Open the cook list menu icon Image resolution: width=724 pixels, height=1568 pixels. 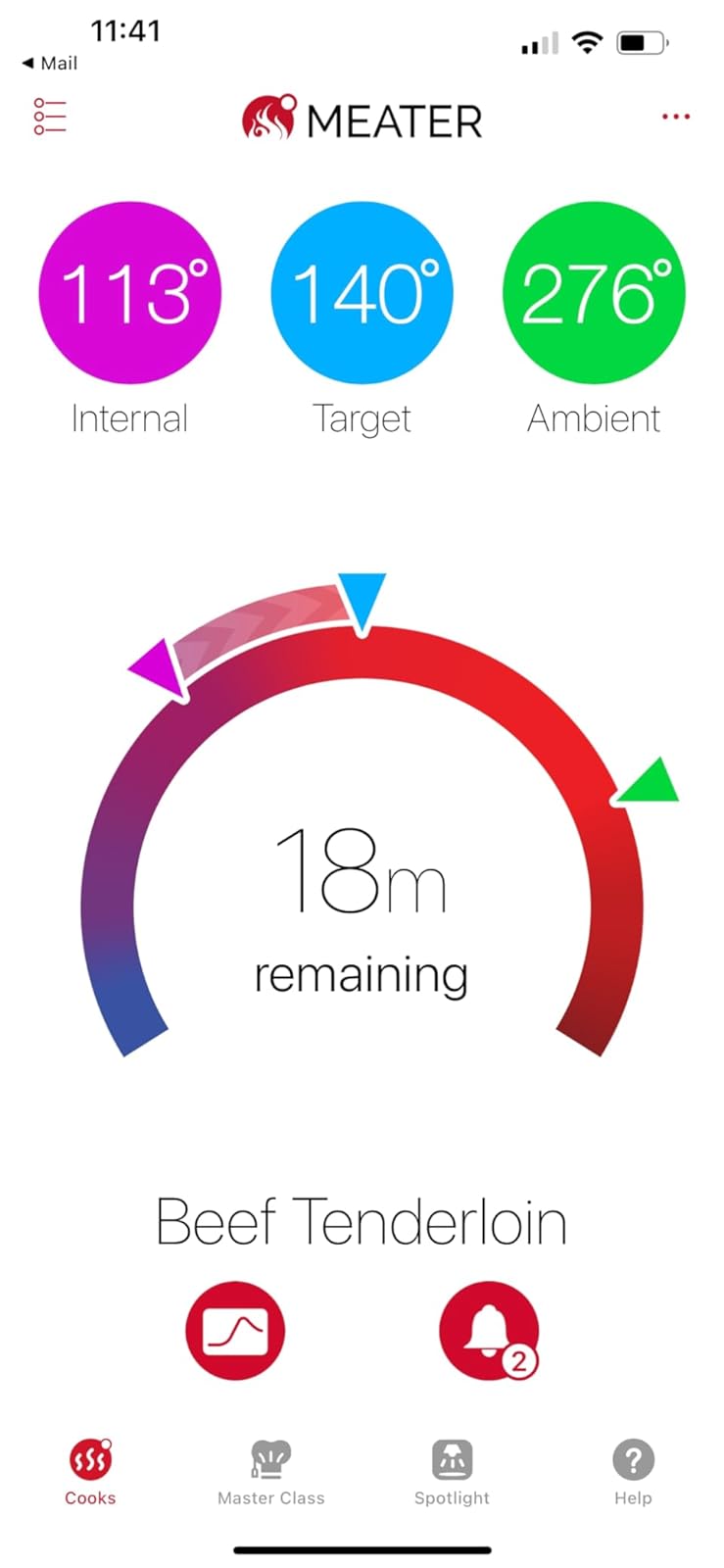(50, 116)
